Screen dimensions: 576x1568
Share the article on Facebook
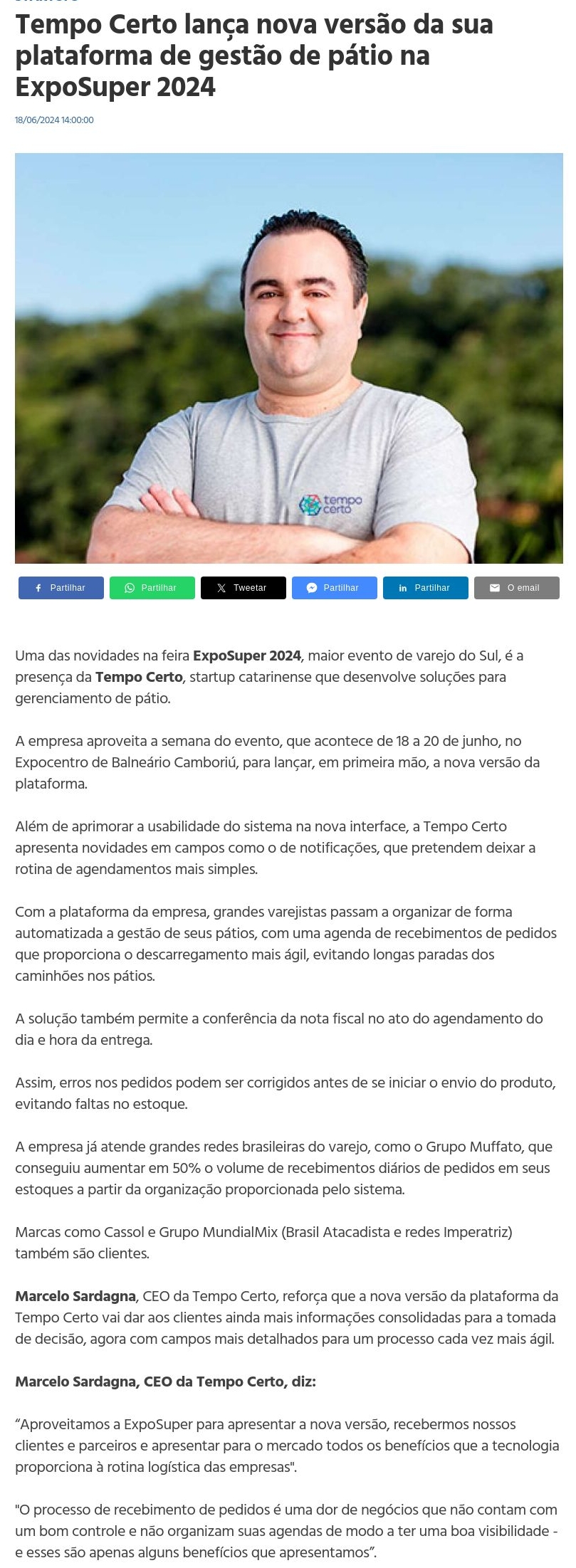tap(61, 588)
